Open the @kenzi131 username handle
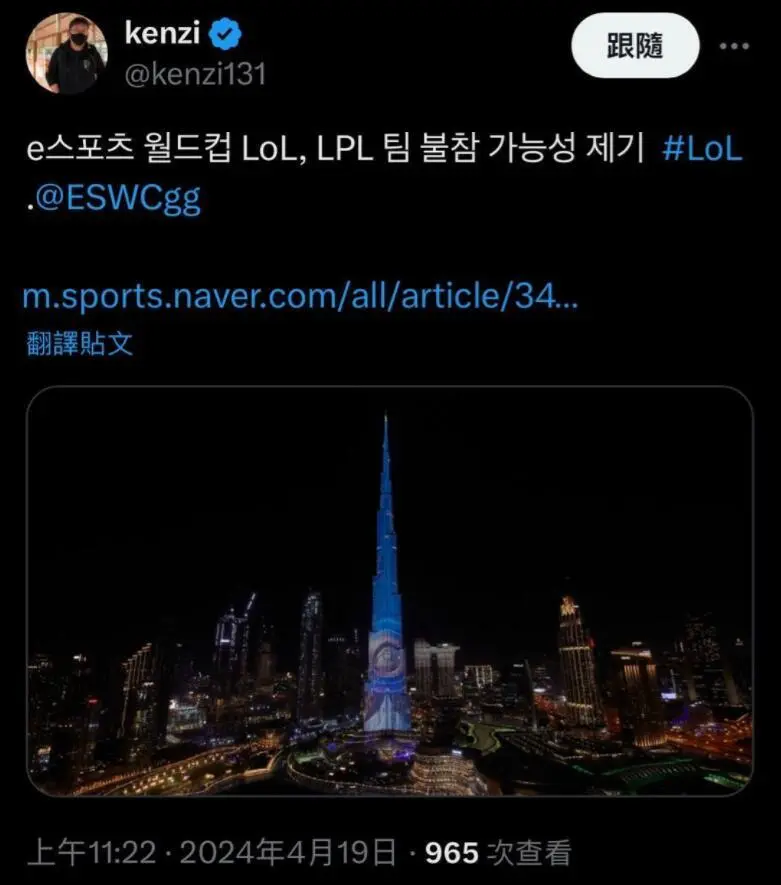781x885 pixels. pyautogui.click(x=195, y=73)
